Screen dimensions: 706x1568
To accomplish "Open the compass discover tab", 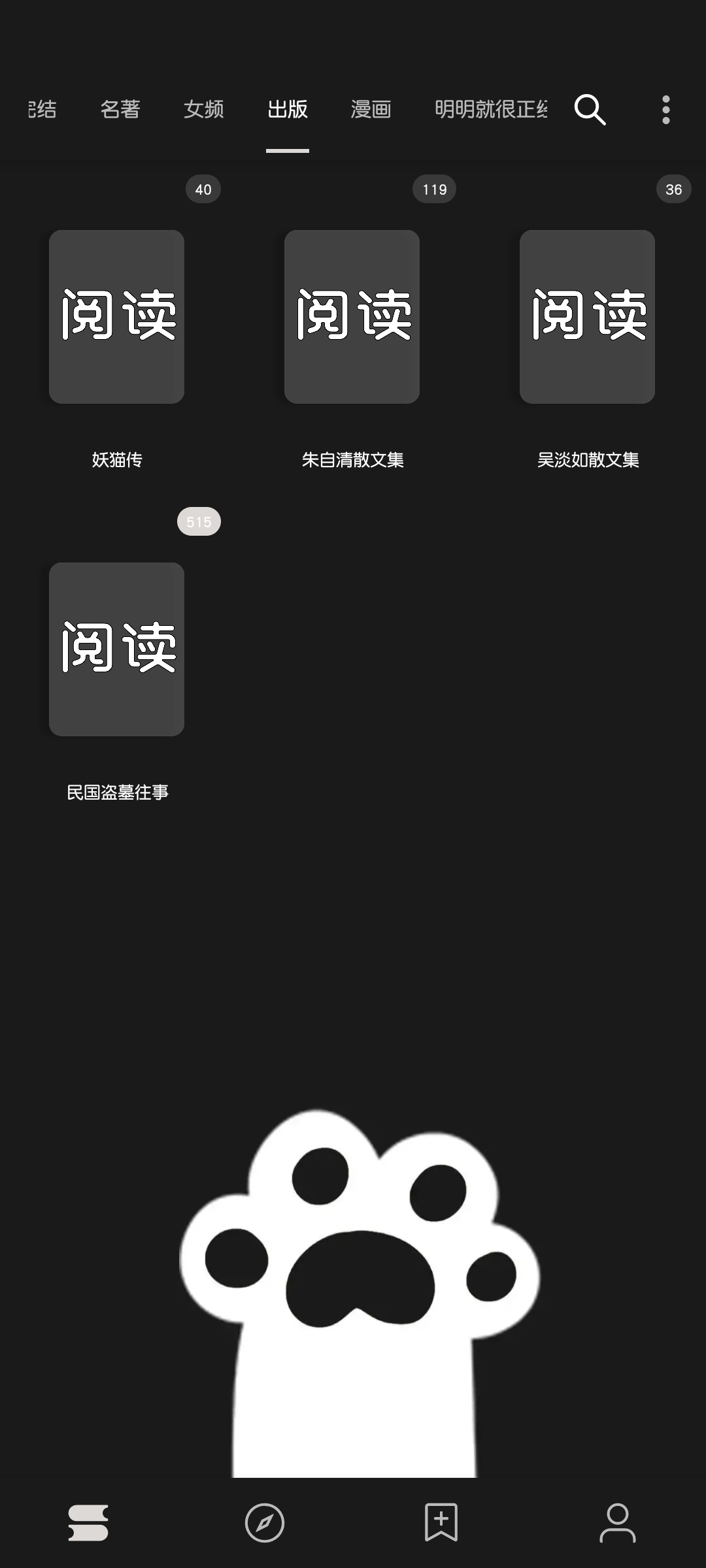I will click(265, 1522).
